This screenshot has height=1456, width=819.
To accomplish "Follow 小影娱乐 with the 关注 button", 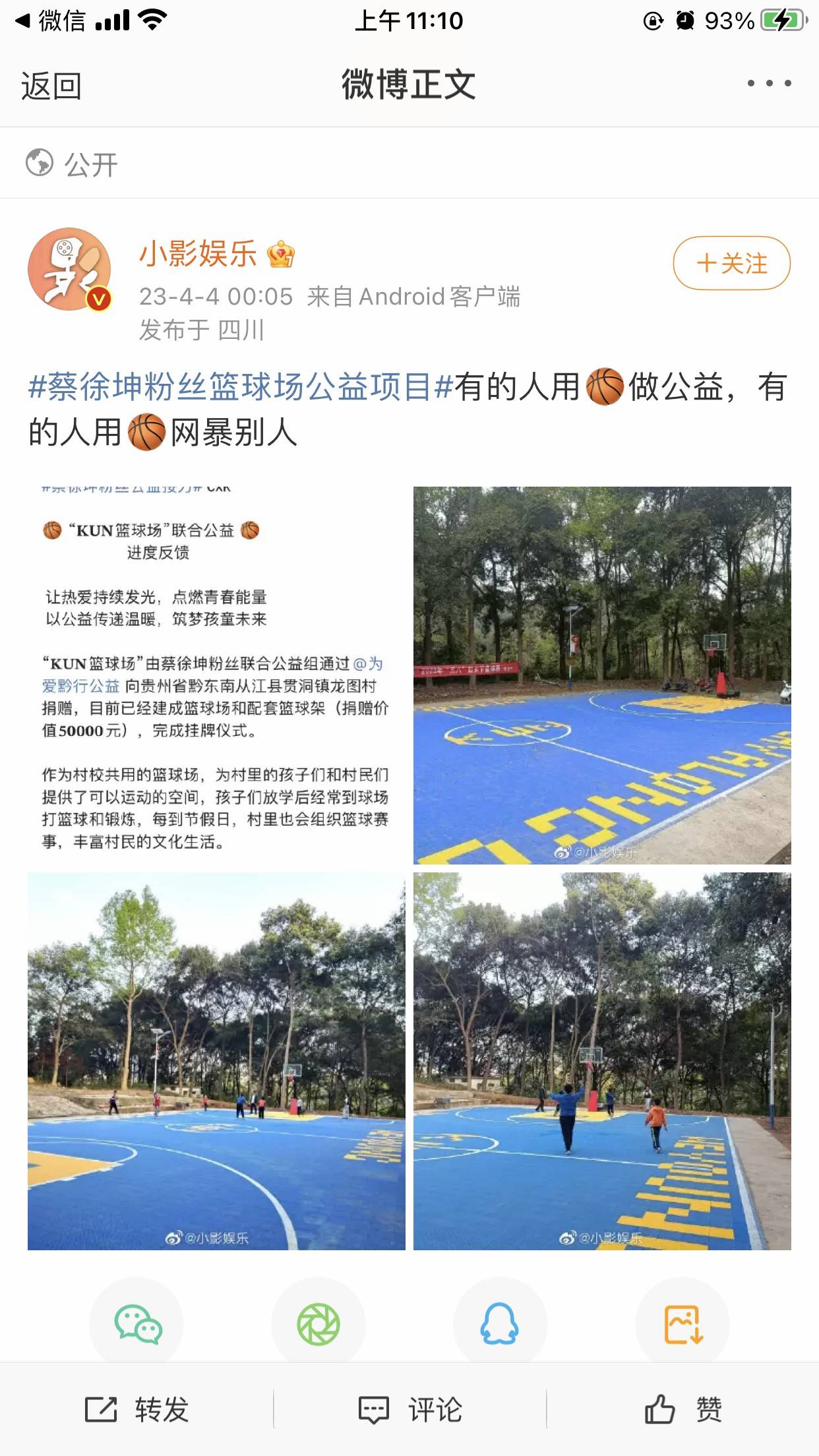I will 731,263.
